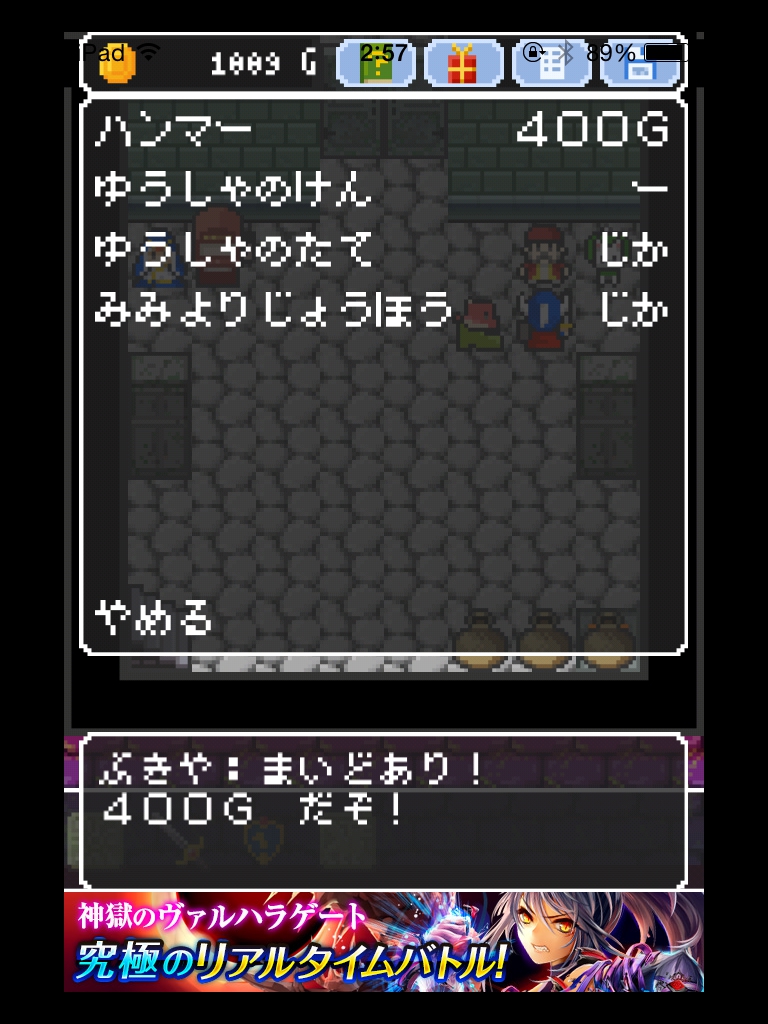Open the document list icon

[551, 63]
